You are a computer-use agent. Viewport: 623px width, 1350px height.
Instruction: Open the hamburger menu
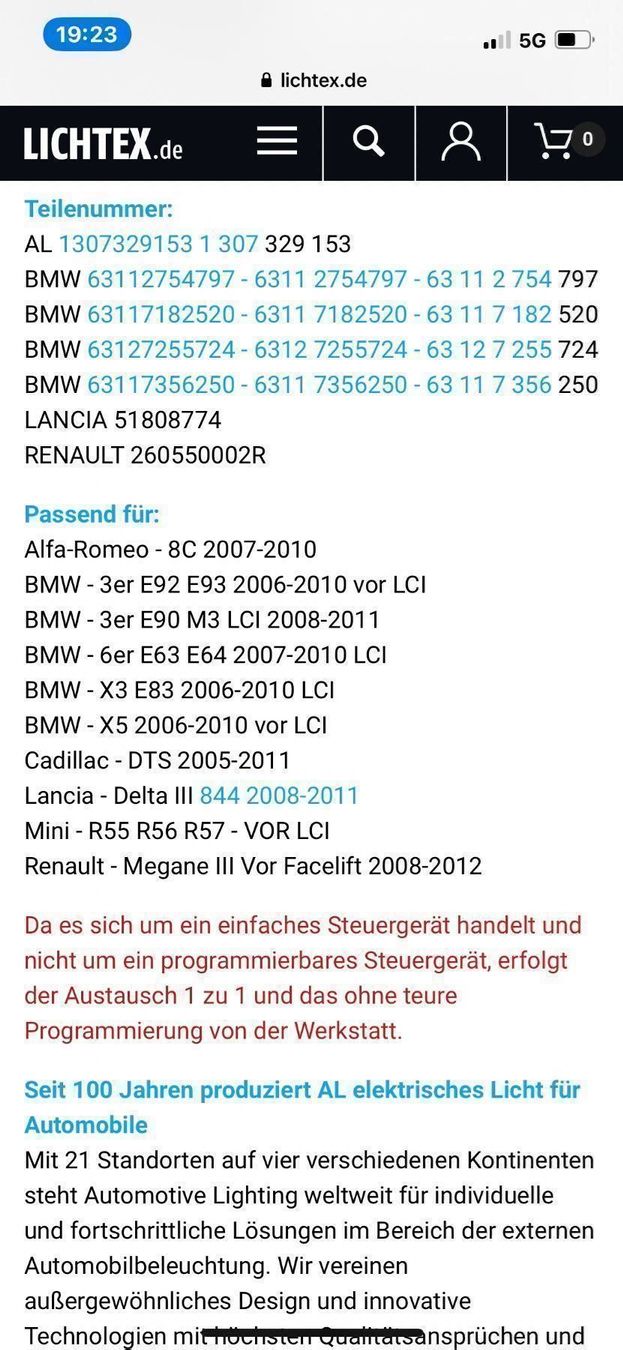pos(277,142)
